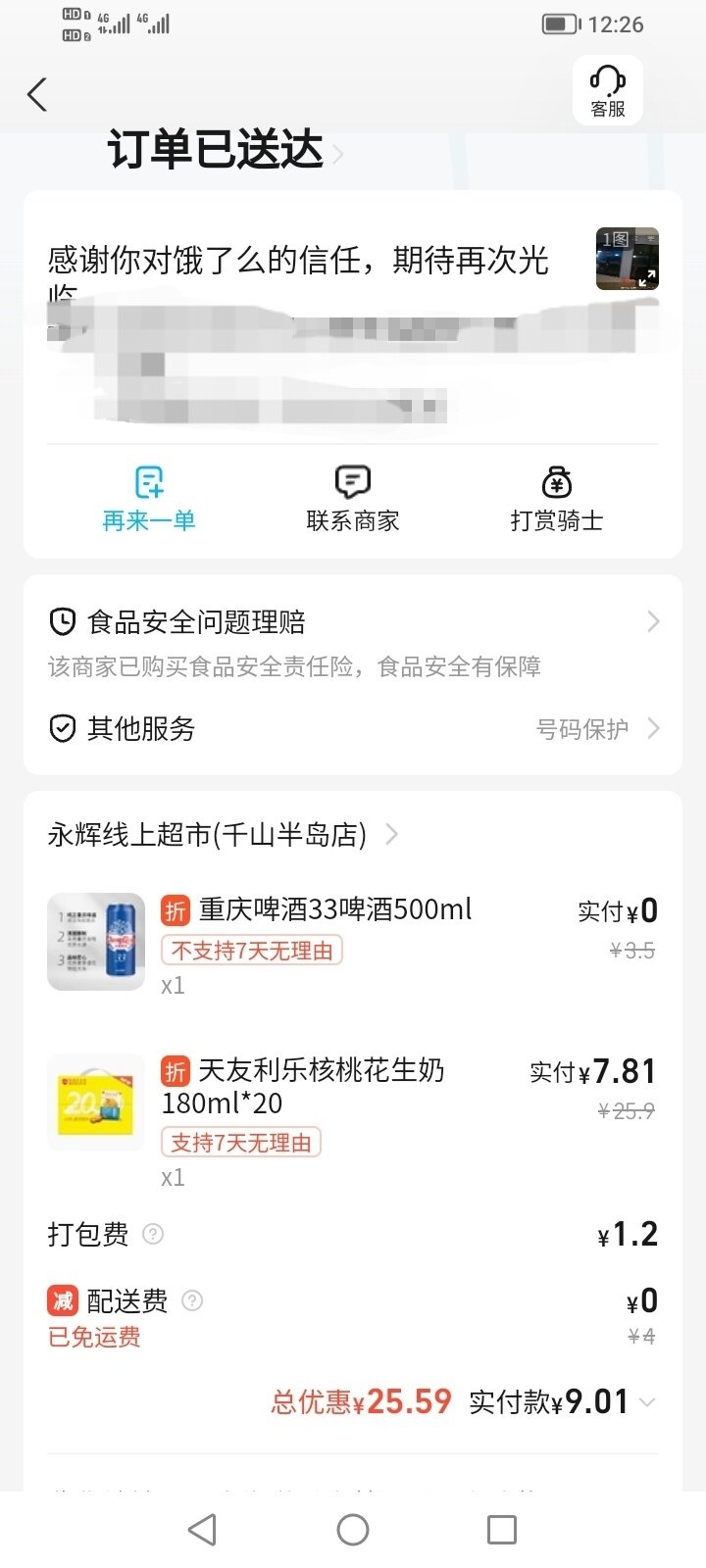Show help info for 配送费
Viewport: 706px width, 1568px height.
click(192, 1300)
